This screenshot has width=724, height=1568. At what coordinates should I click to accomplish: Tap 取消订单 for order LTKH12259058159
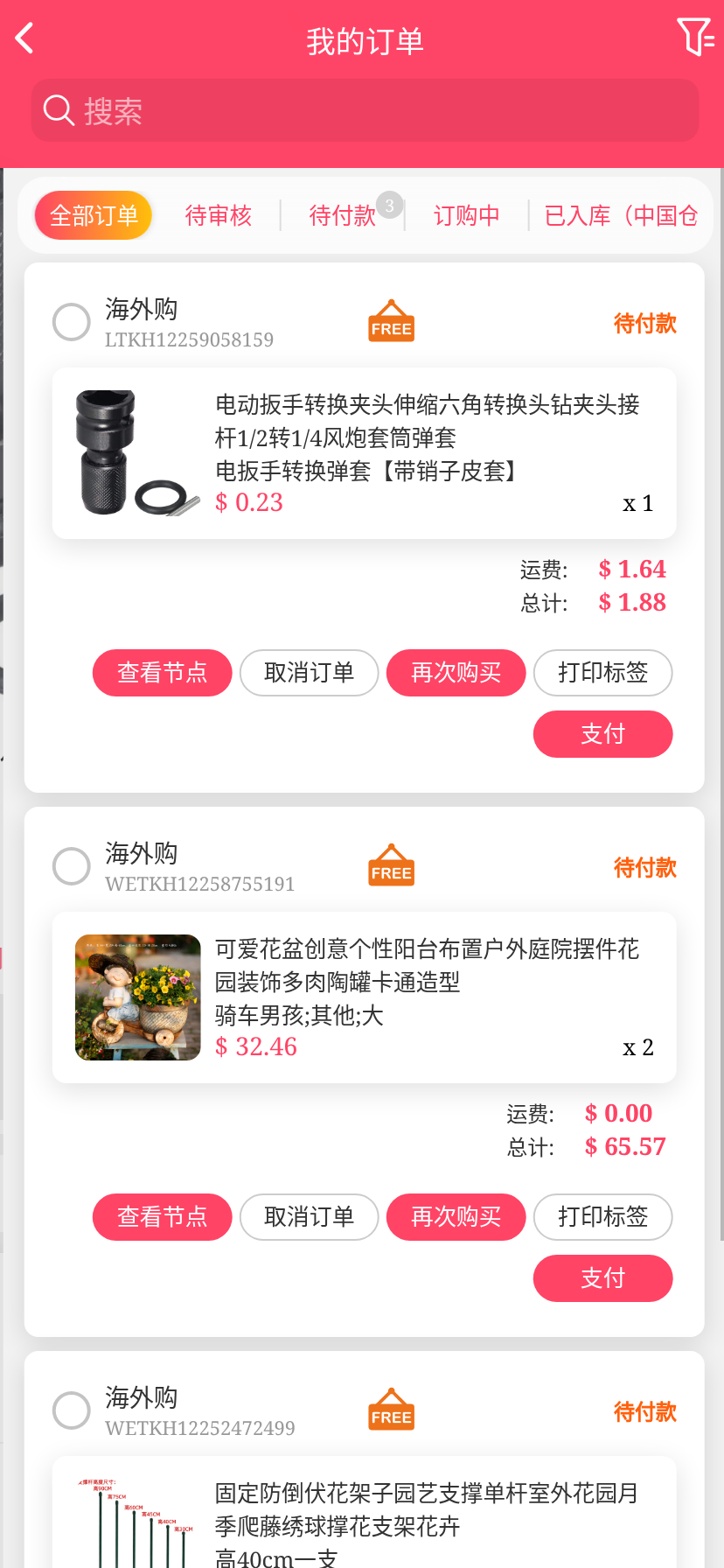[309, 673]
